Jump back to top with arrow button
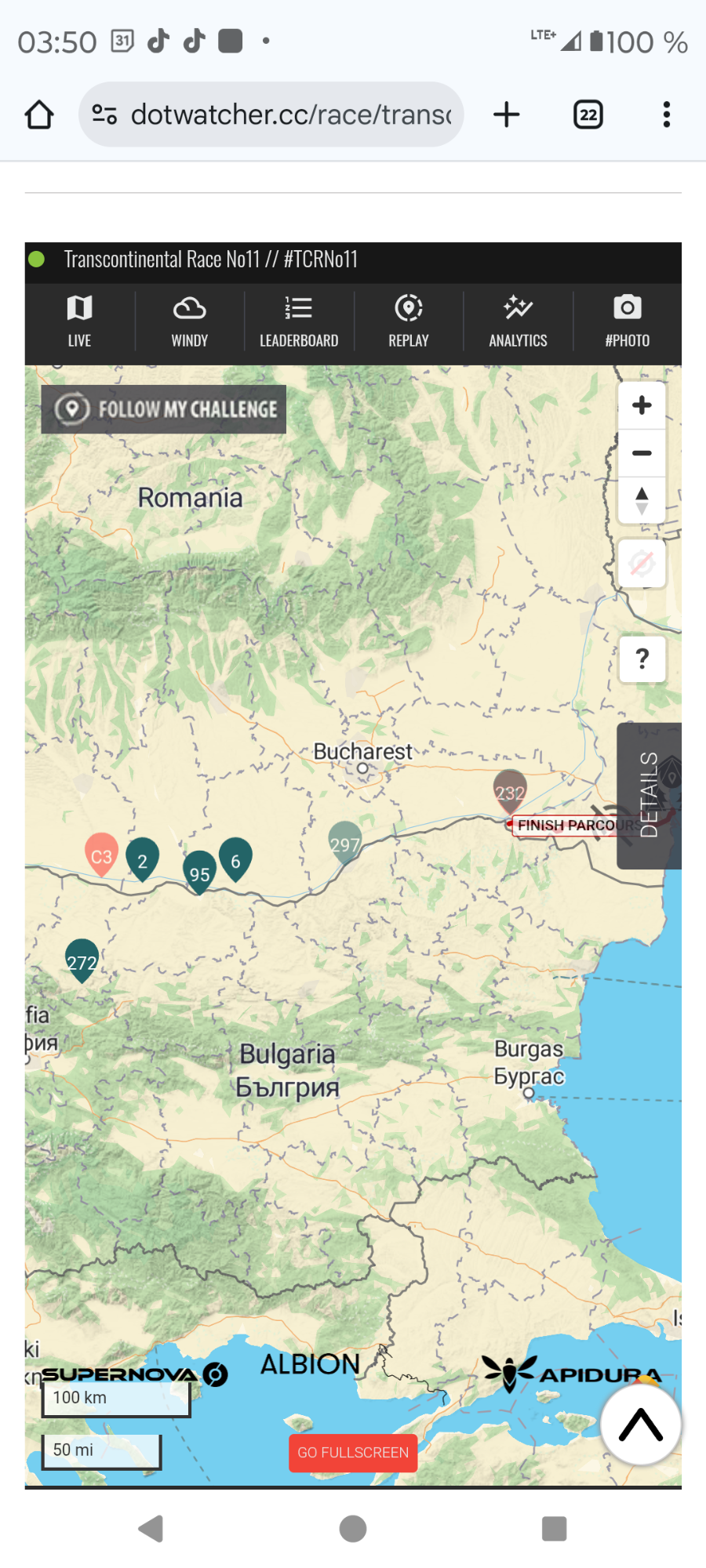This screenshot has width=706, height=1568. pyautogui.click(x=640, y=1425)
